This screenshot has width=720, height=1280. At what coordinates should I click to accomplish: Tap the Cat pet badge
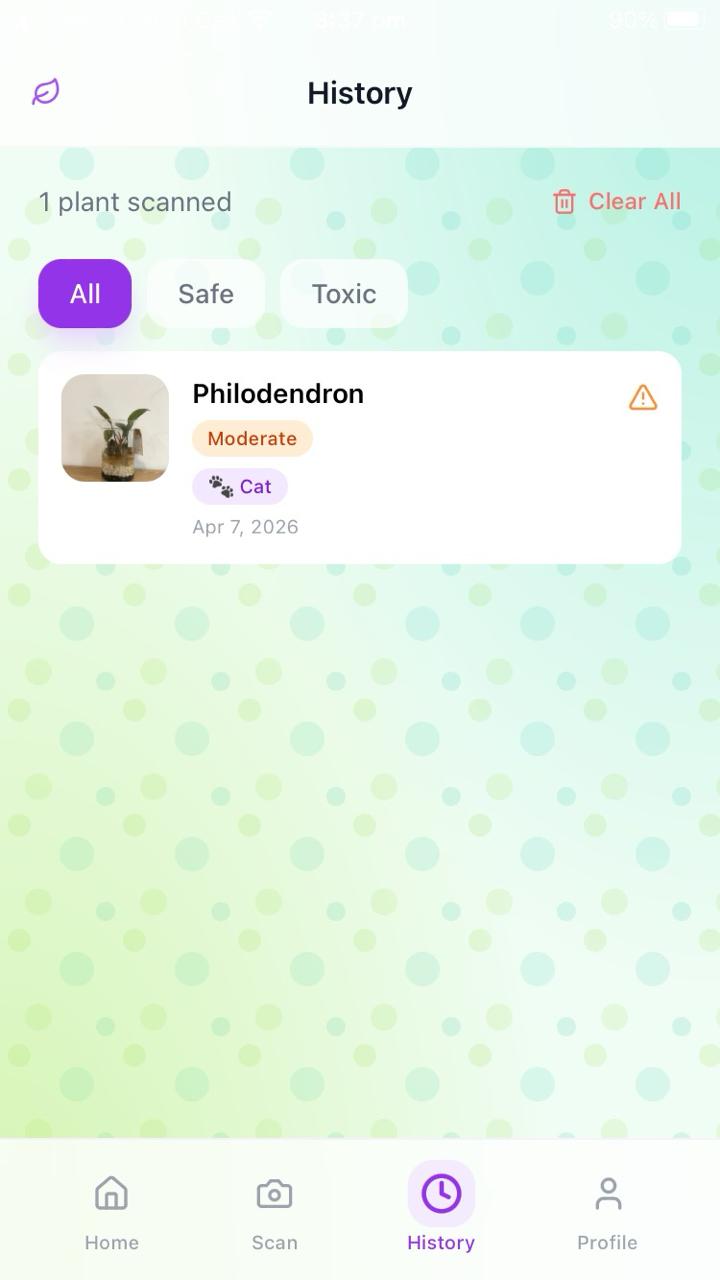(240, 486)
